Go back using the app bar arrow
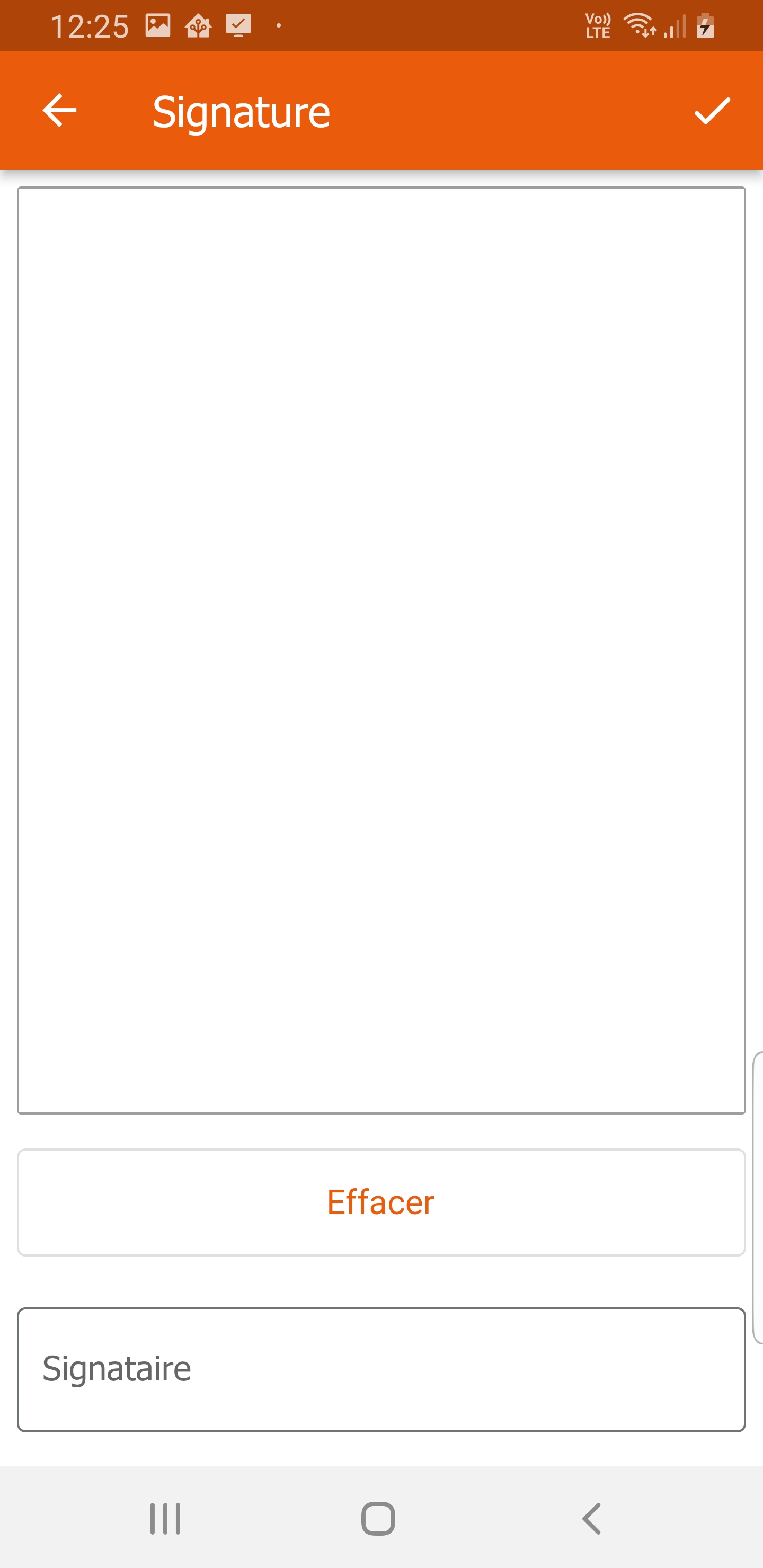 (x=59, y=110)
